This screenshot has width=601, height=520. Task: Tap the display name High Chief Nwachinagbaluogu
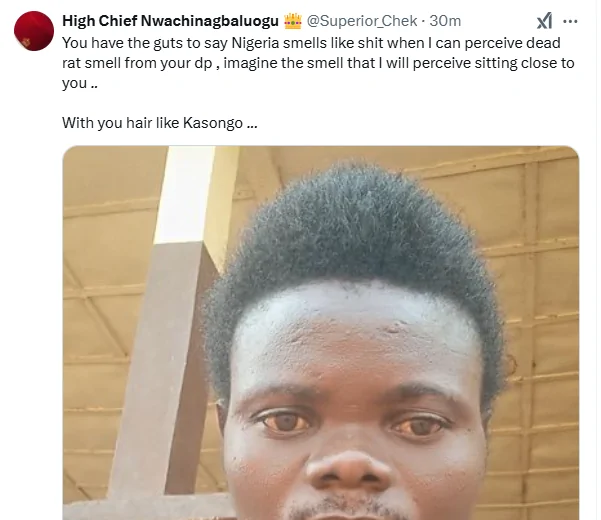pyautogui.click(x=169, y=20)
